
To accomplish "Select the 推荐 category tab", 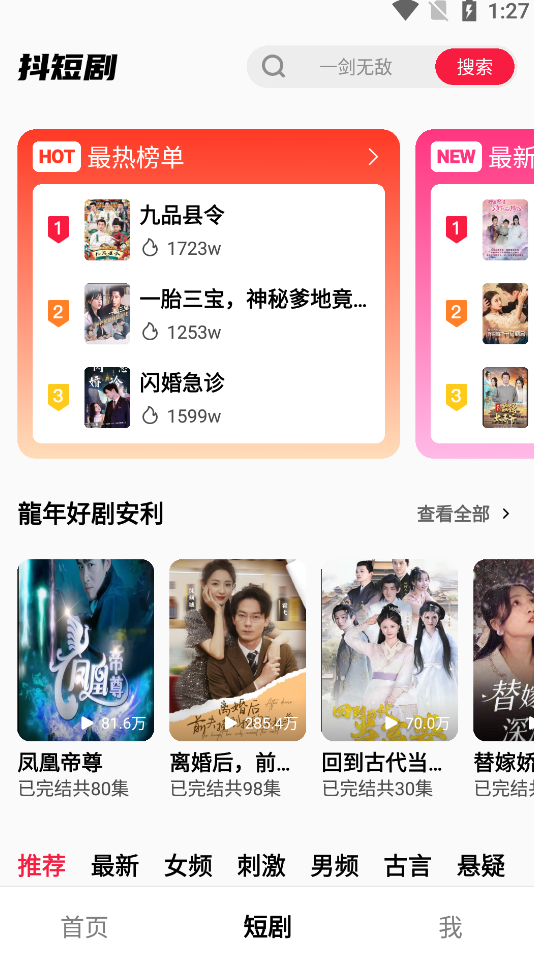I will pos(42,865).
